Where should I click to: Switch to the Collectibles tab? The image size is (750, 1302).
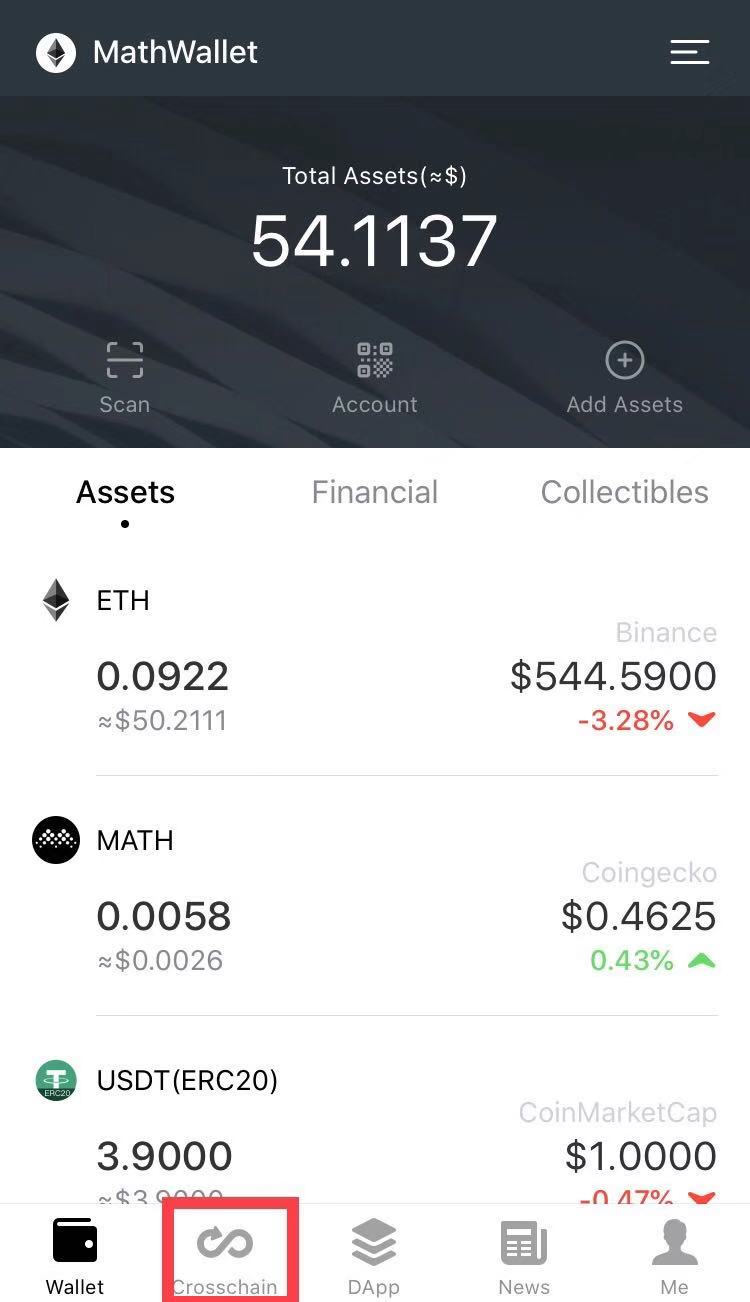coord(624,491)
